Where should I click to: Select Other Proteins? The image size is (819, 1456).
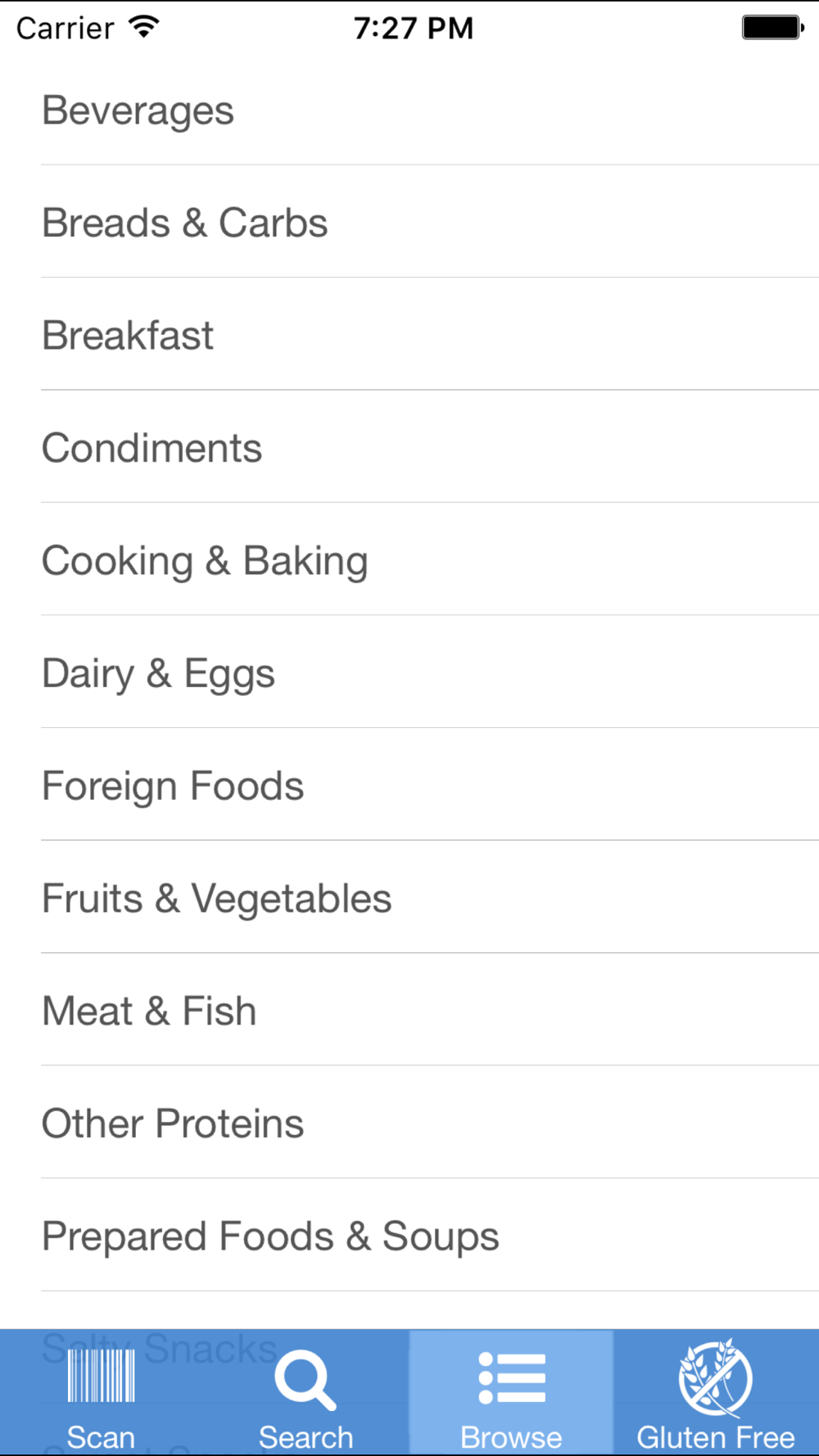[409, 1123]
